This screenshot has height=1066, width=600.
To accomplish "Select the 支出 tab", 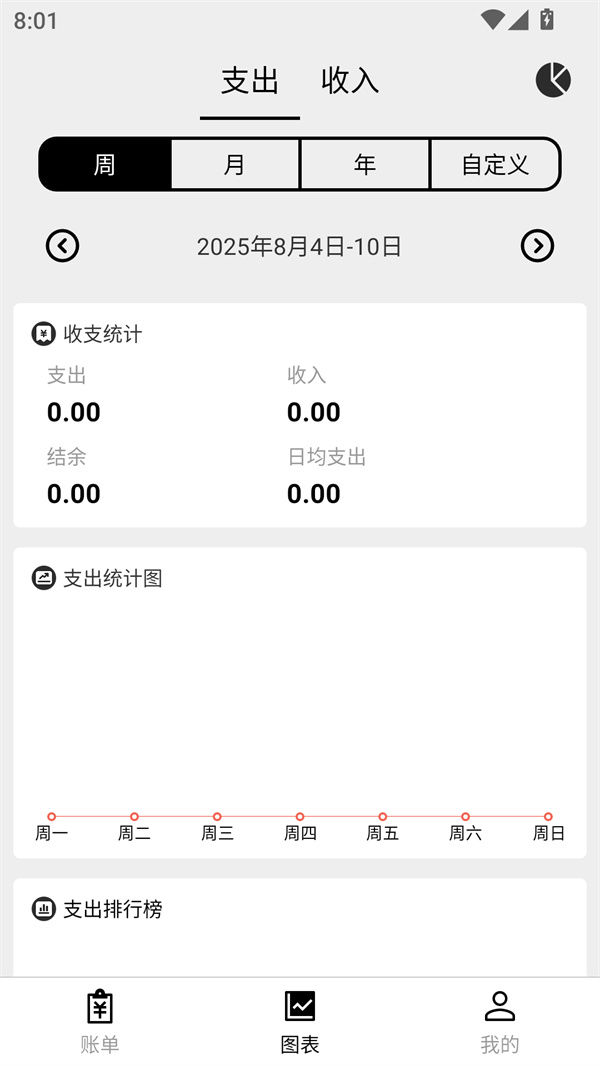I will point(250,81).
